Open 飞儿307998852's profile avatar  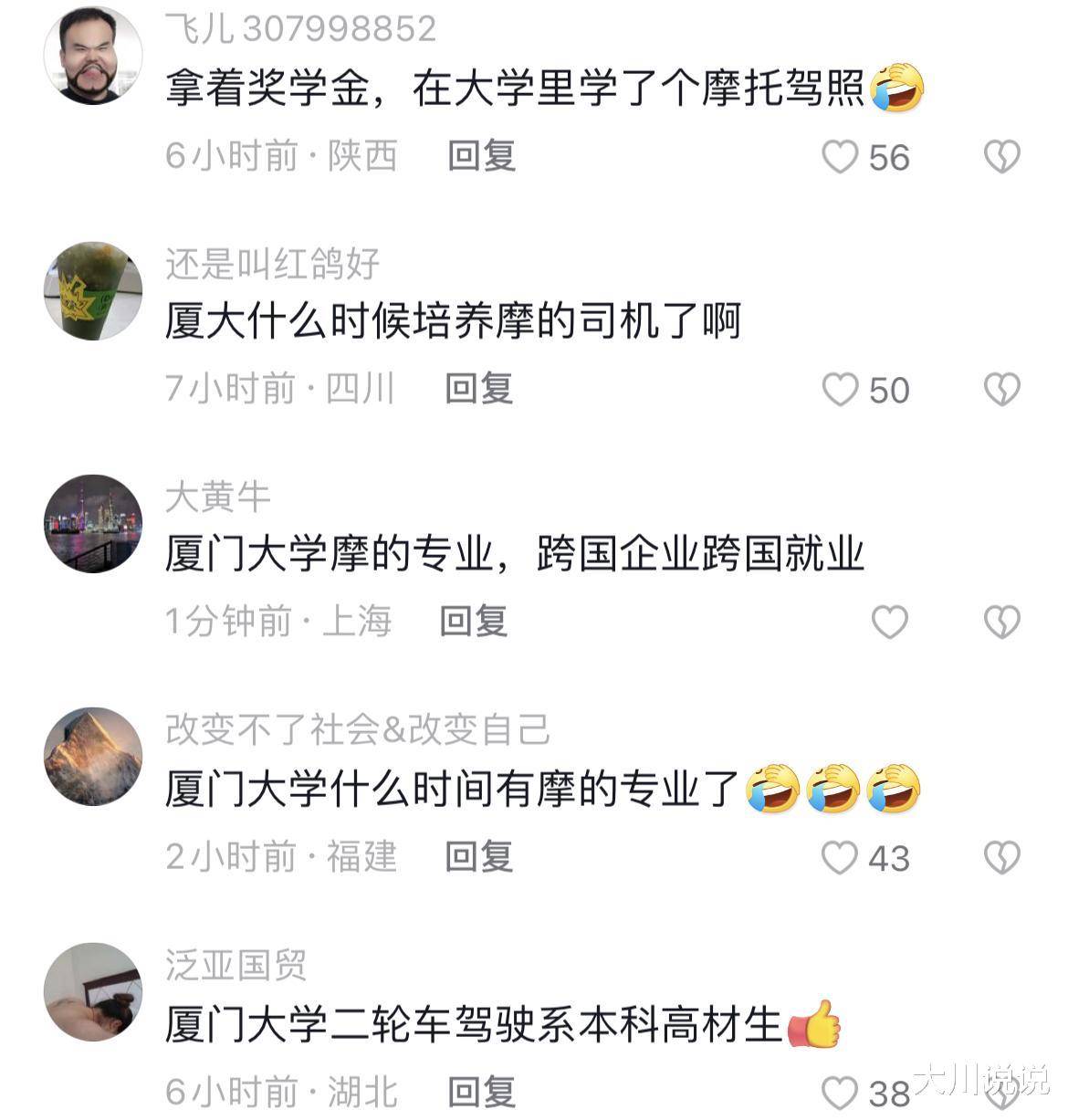[93, 56]
